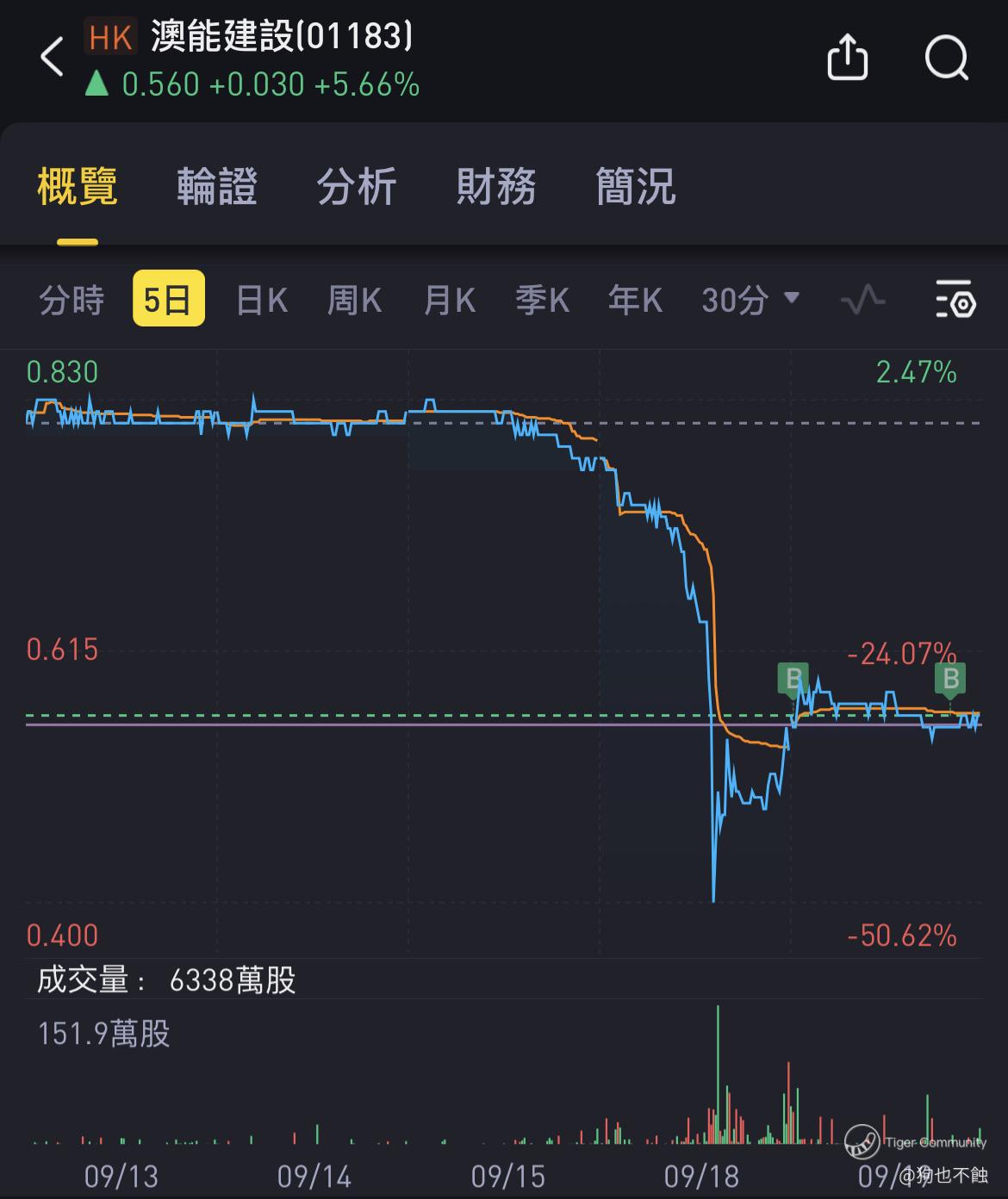Expand the 30分 interval dropdown
The image size is (1008, 1199).
(750, 301)
